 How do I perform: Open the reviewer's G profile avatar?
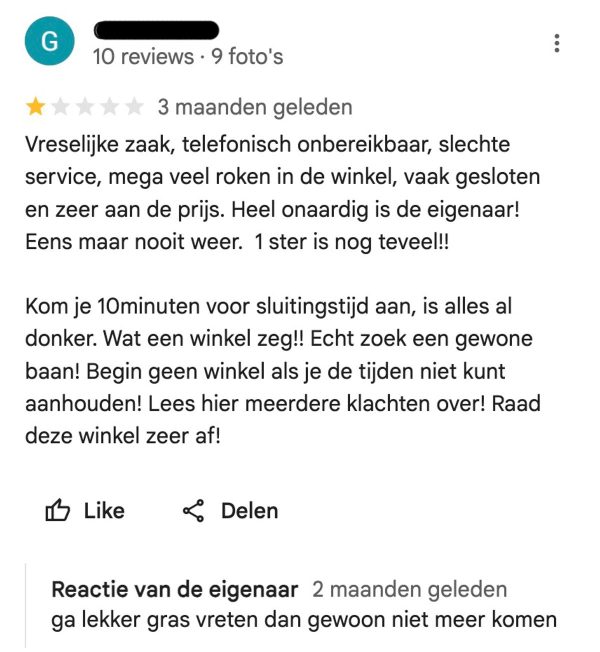(x=50, y=42)
